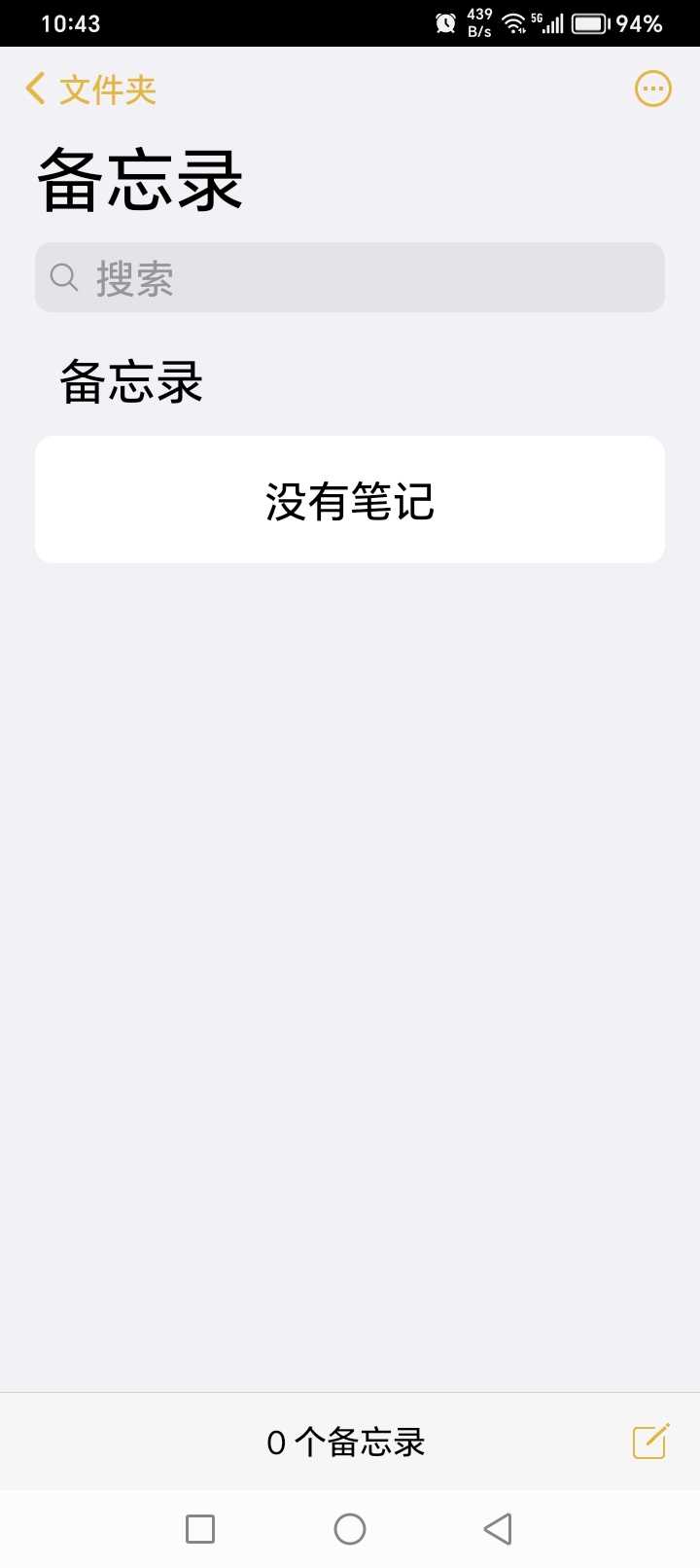Open the more options ellipsis menu

[652, 89]
